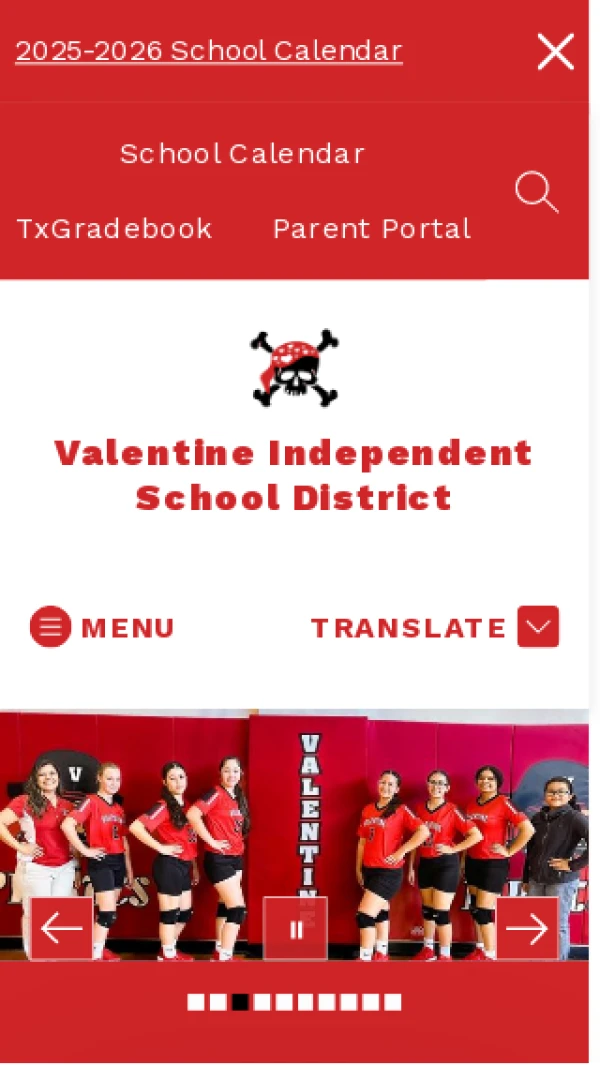Open the Parent Portal link

coord(371,229)
